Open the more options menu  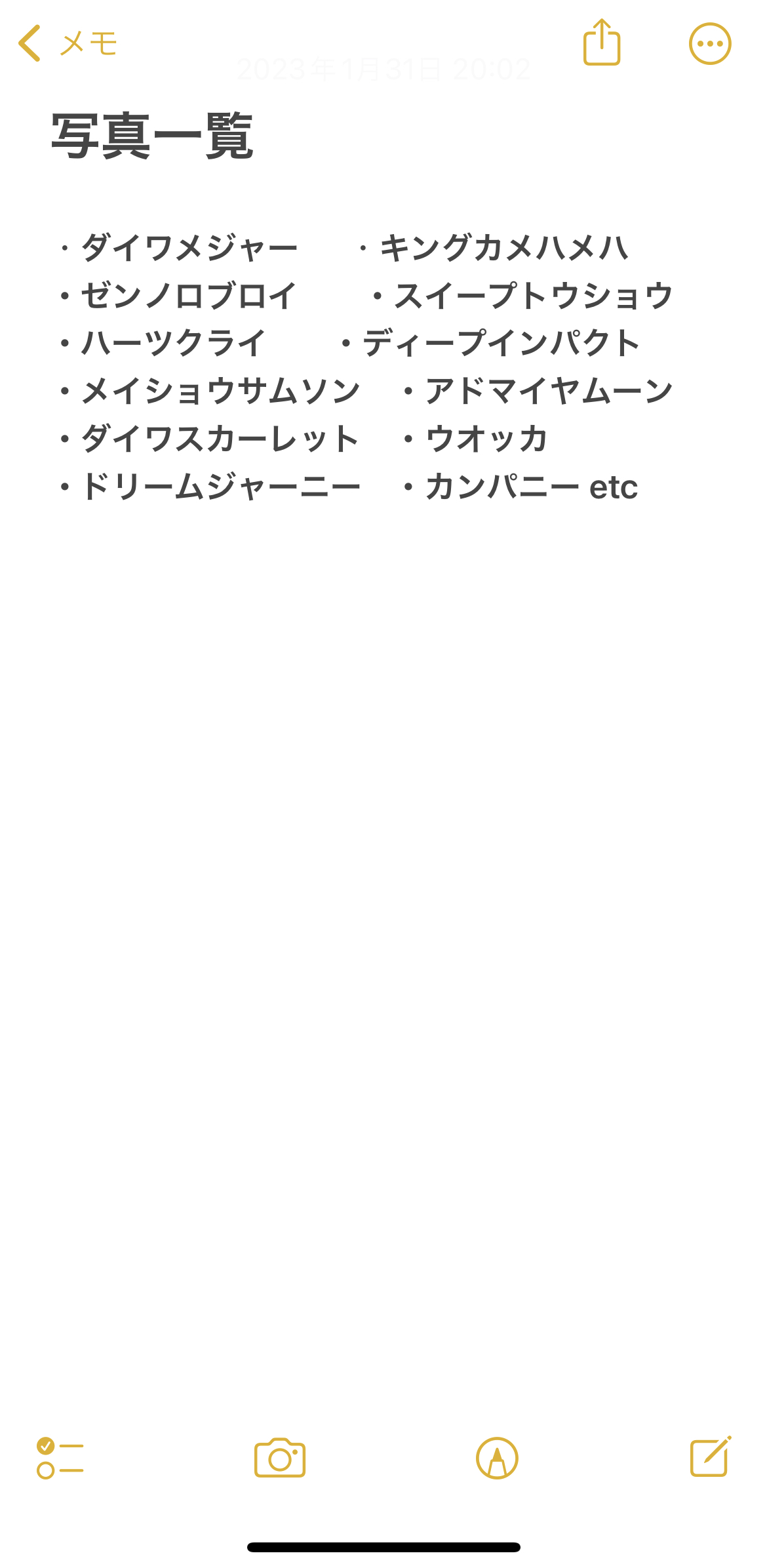709,44
